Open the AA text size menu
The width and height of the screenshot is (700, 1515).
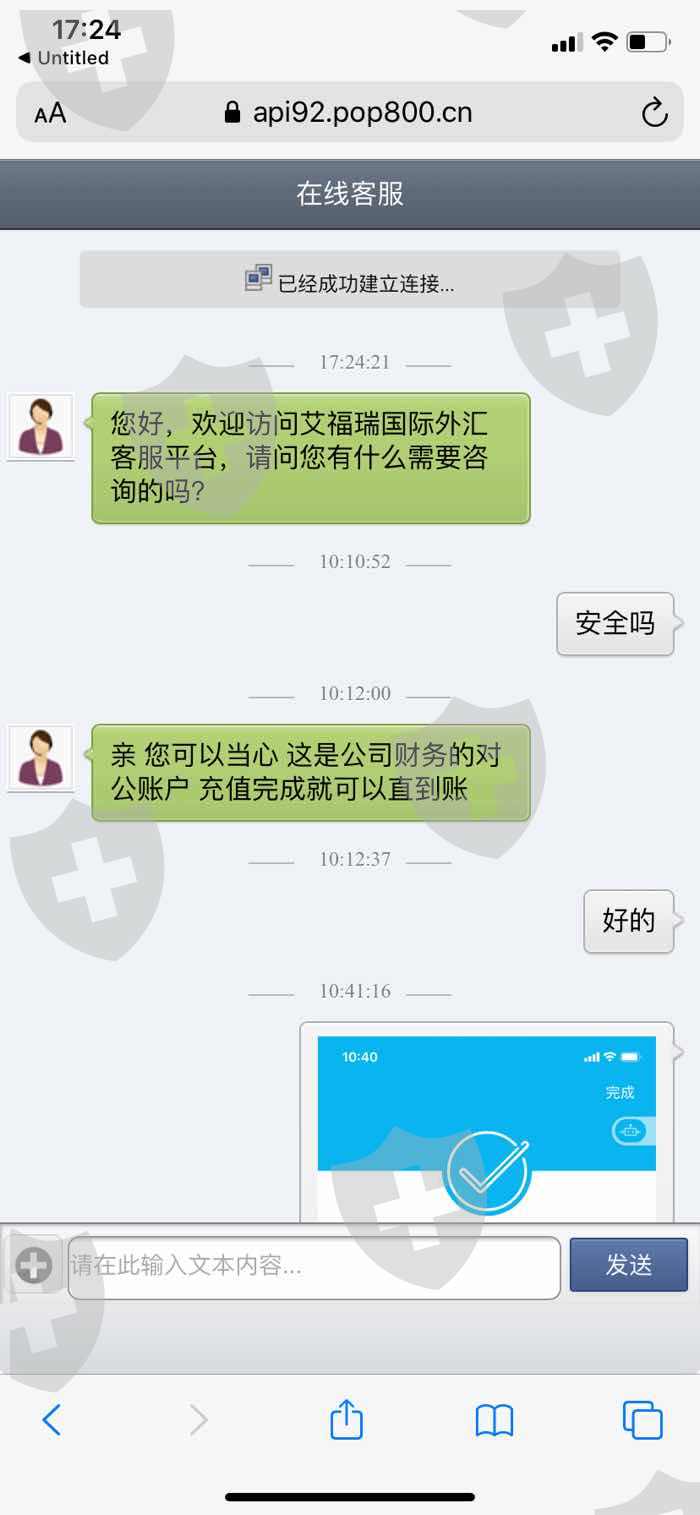click(50, 114)
